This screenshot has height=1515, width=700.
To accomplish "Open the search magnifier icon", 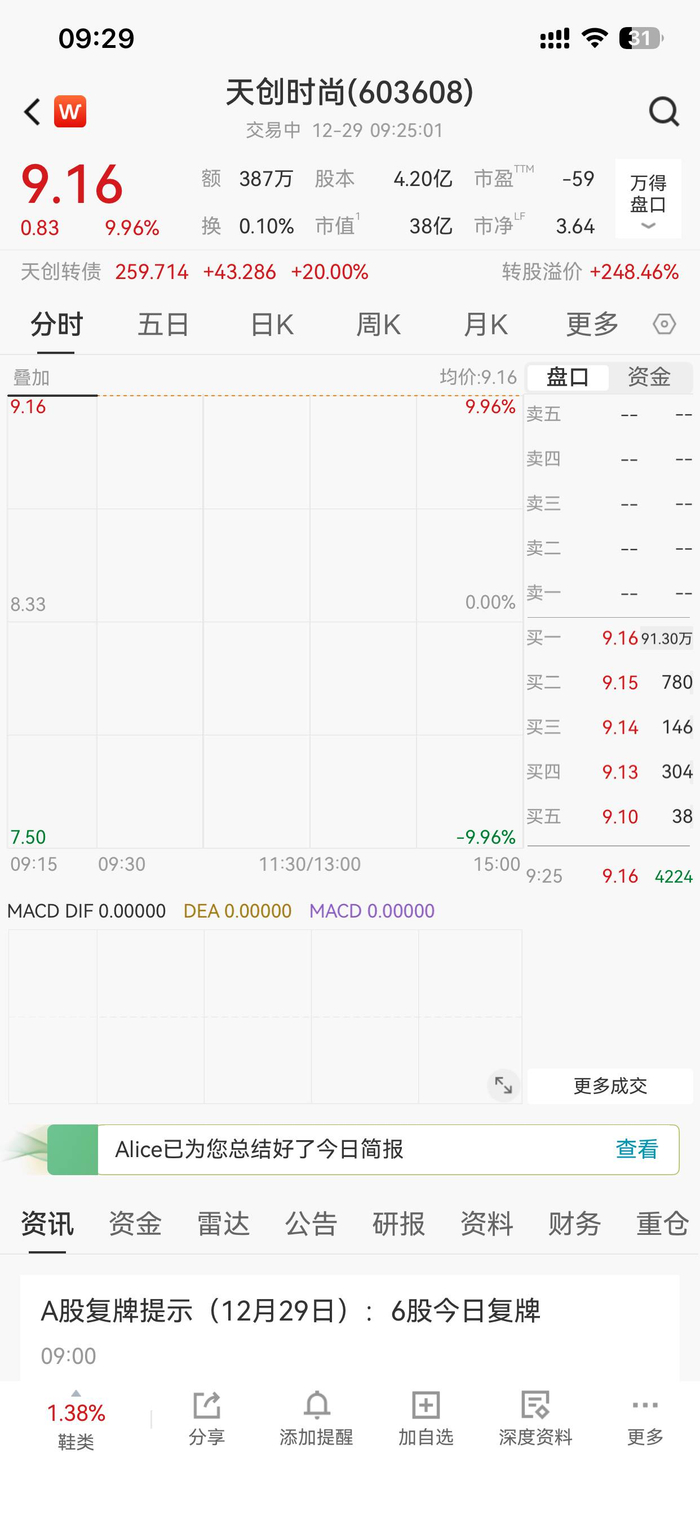I will 664,111.
